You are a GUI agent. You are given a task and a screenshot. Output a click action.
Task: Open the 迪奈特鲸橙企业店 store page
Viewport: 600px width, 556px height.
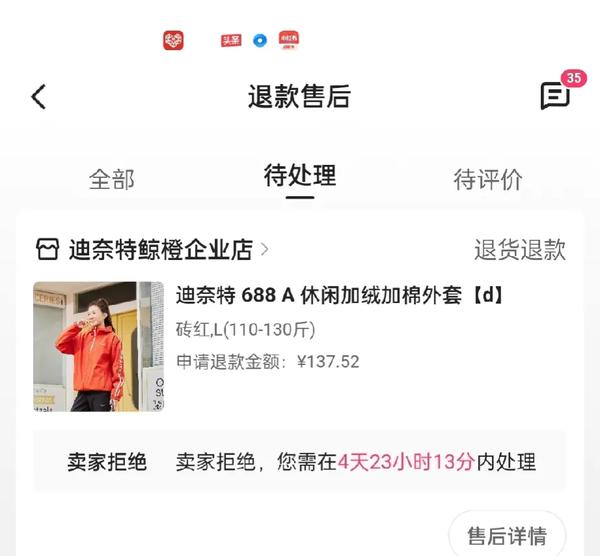[160, 249]
